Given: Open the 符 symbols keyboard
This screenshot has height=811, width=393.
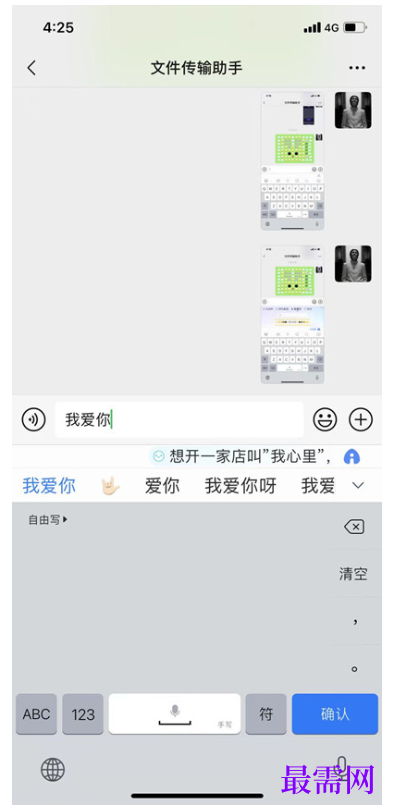Looking at the screenshot, I should pyautogui.click(x=266, y=714).
